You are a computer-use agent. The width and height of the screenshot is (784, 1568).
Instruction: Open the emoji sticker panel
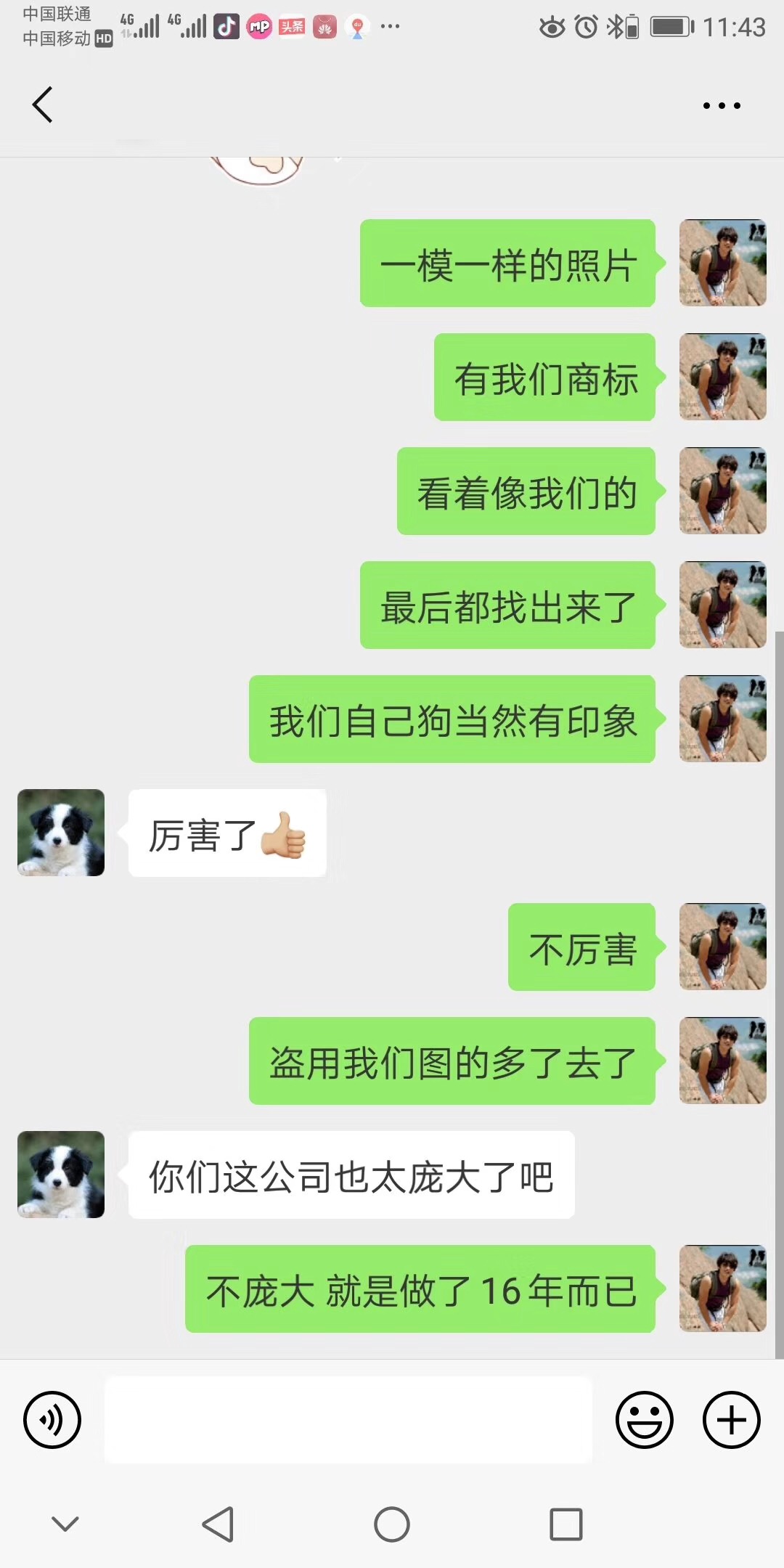click(x=644, y=1420)
